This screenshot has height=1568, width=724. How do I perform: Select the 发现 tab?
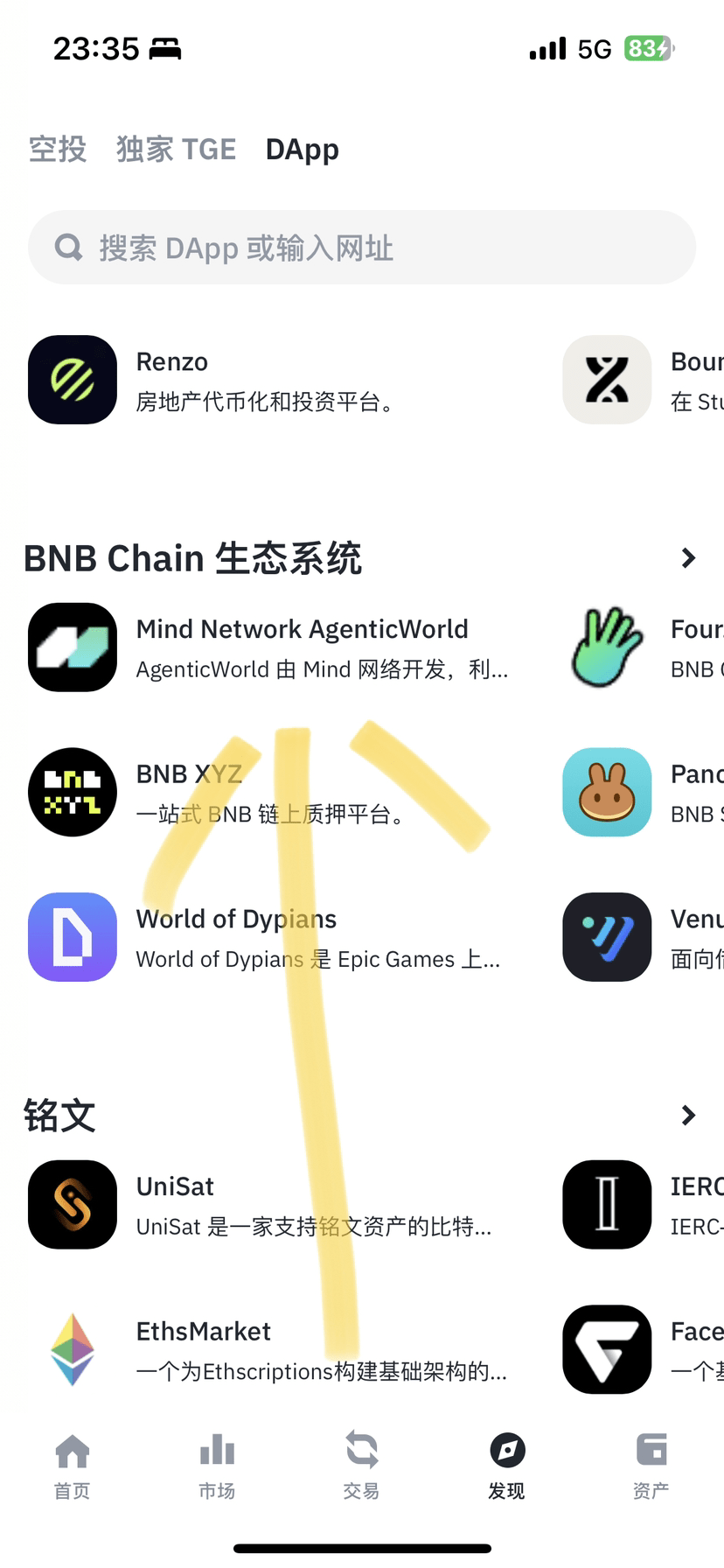(506, 1466)
